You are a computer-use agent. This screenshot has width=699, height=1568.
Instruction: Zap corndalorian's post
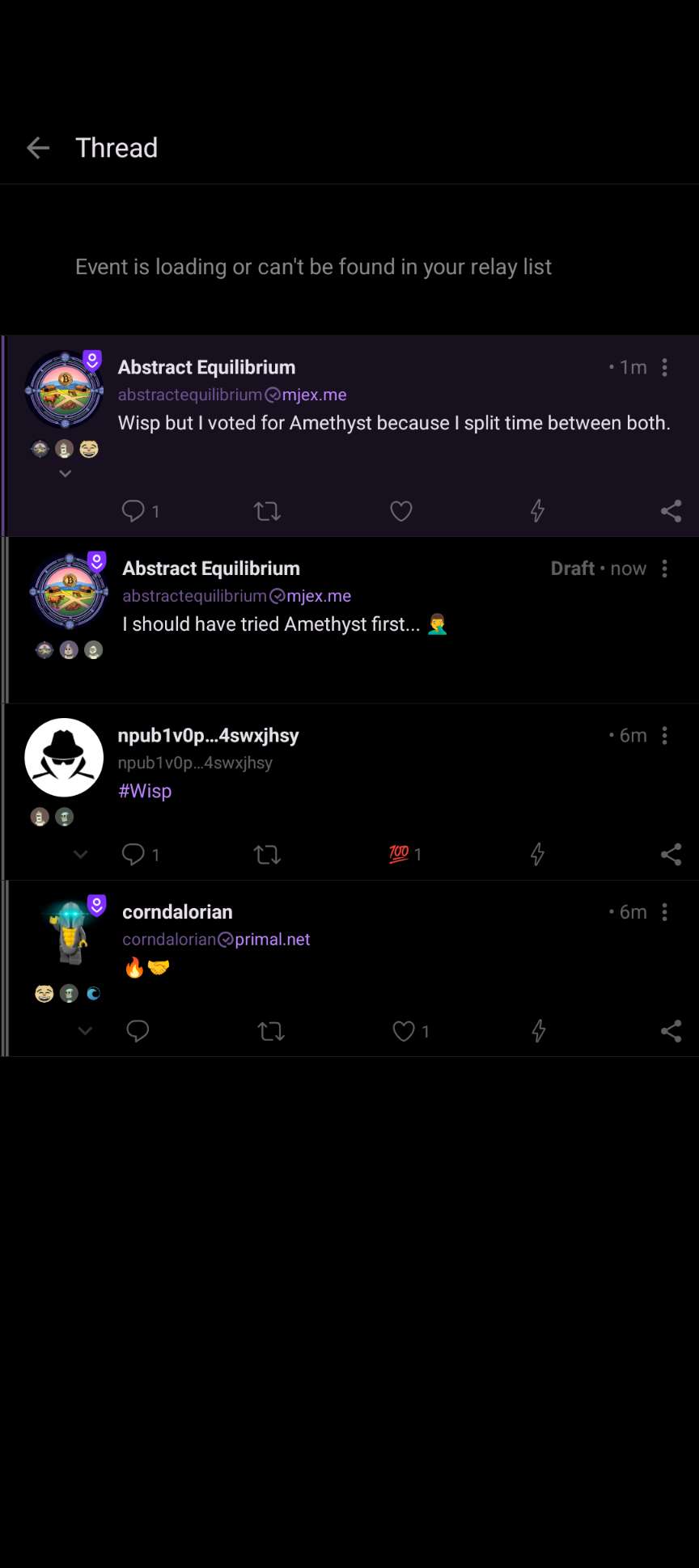(x=538, y=1031)
